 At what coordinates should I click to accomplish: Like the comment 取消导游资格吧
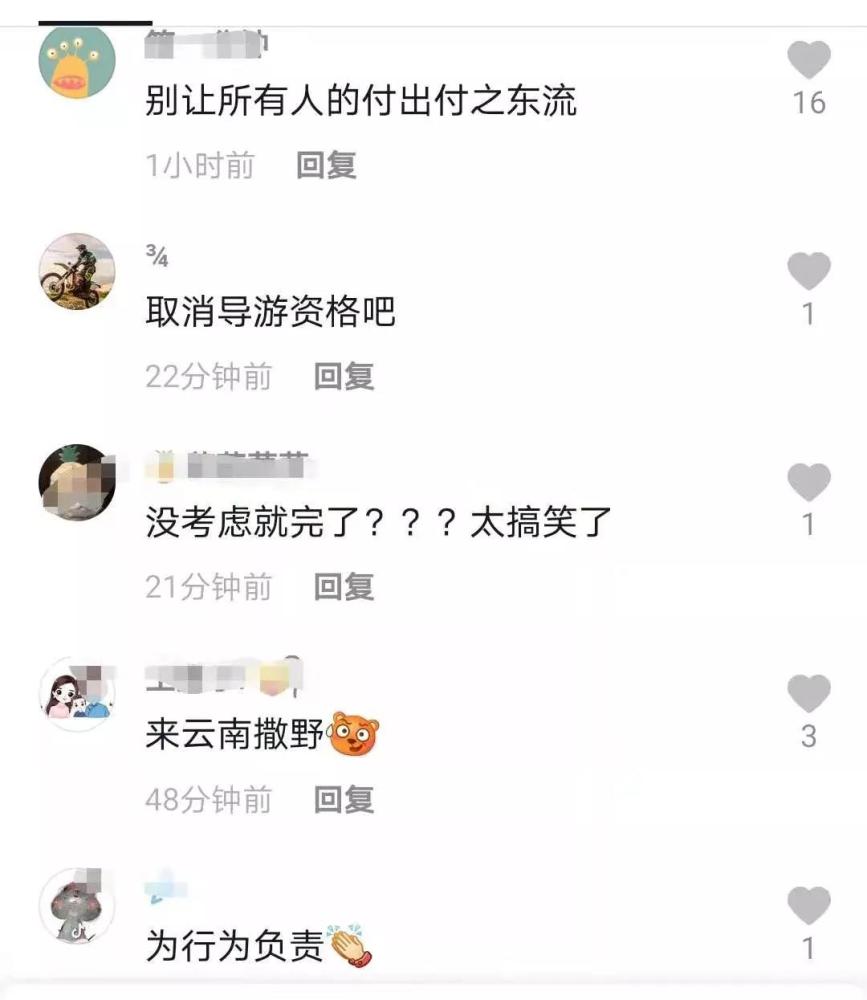[808, 272]
